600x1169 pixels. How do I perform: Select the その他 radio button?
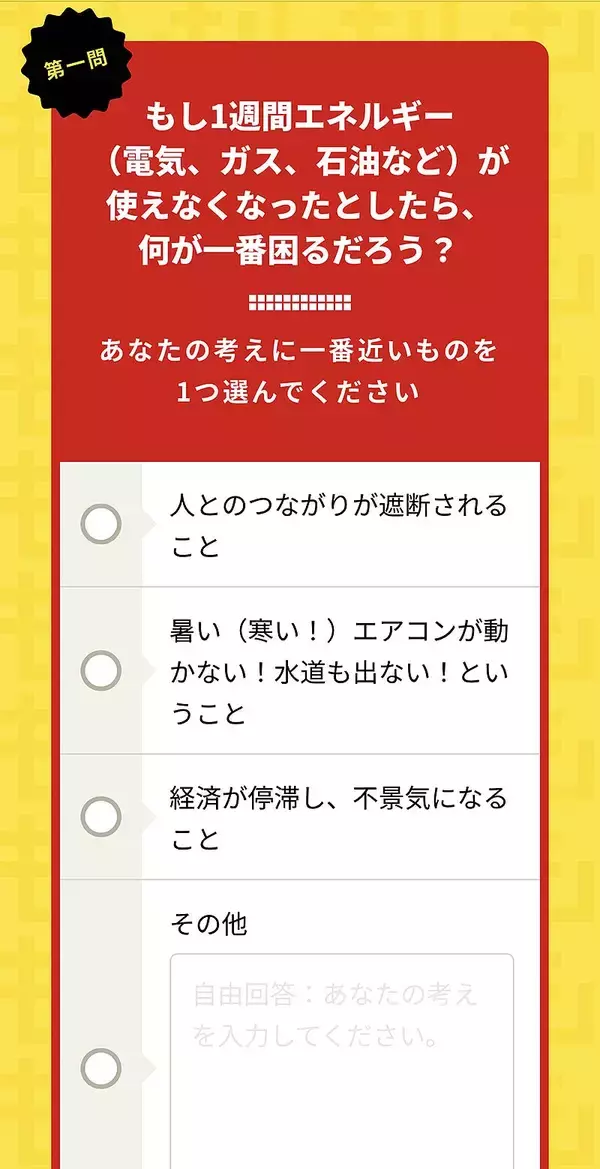tap(101, 1068)
